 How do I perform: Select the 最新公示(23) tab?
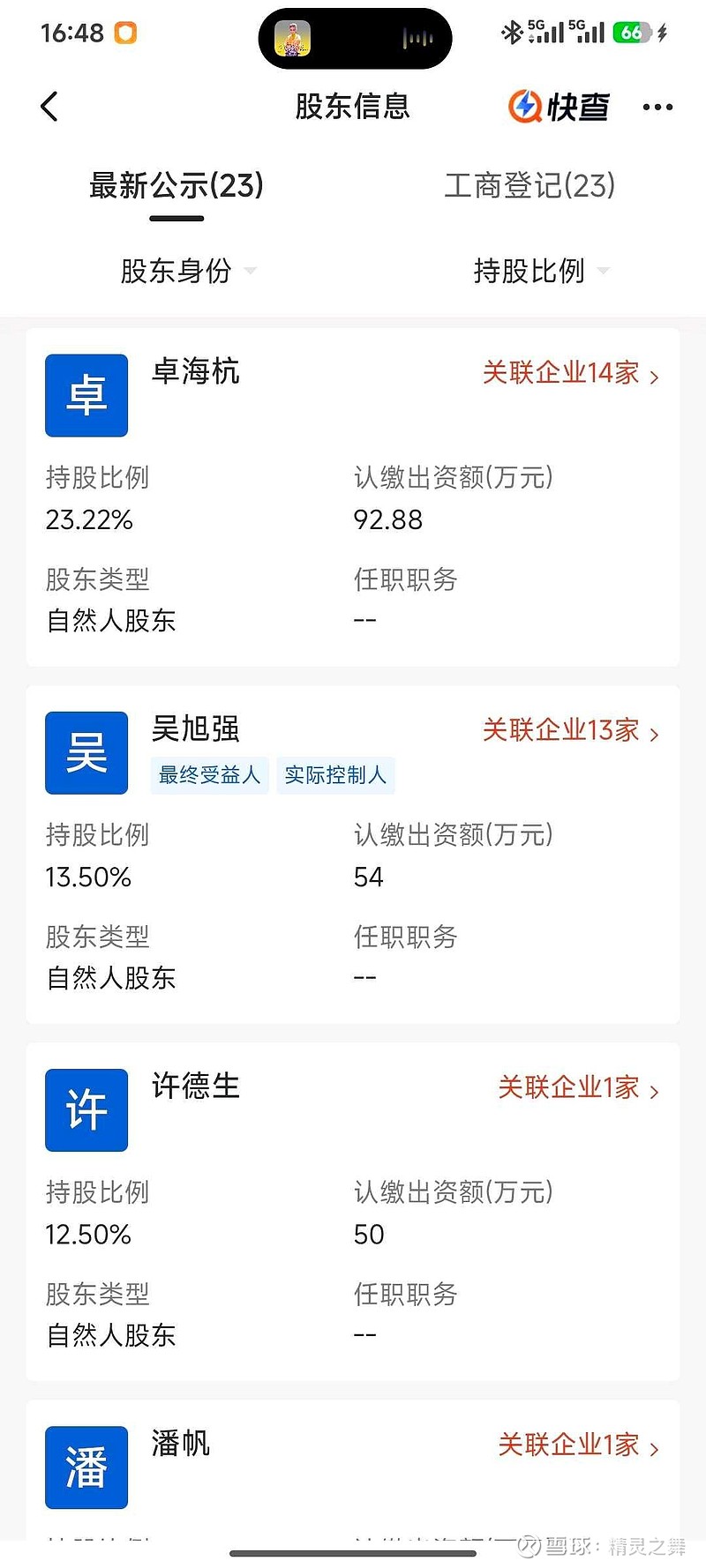pos(176,186)
